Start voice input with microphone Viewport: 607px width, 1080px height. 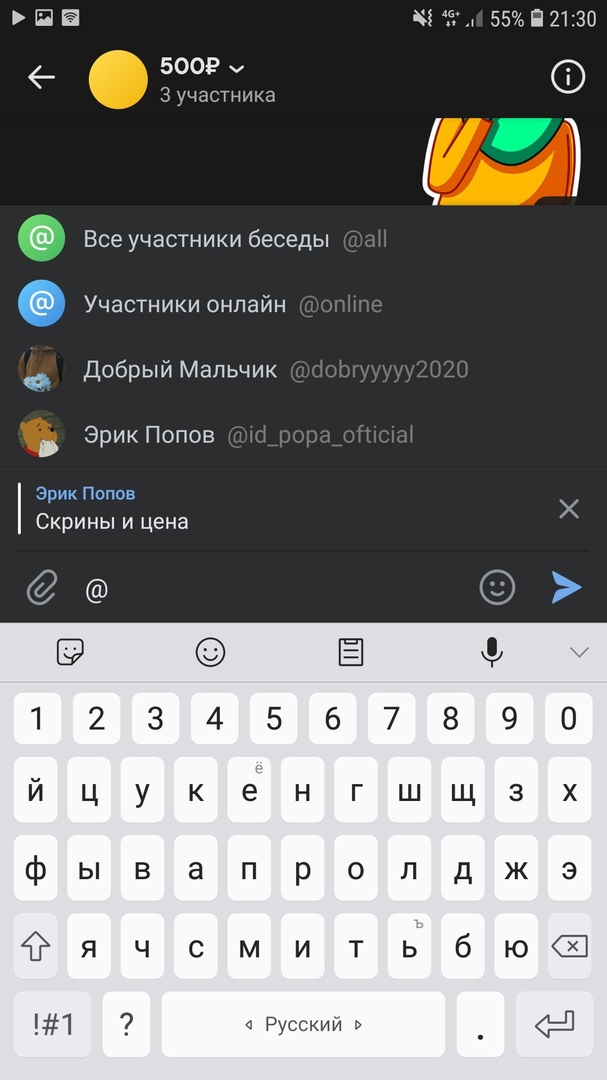pos(491,653)
